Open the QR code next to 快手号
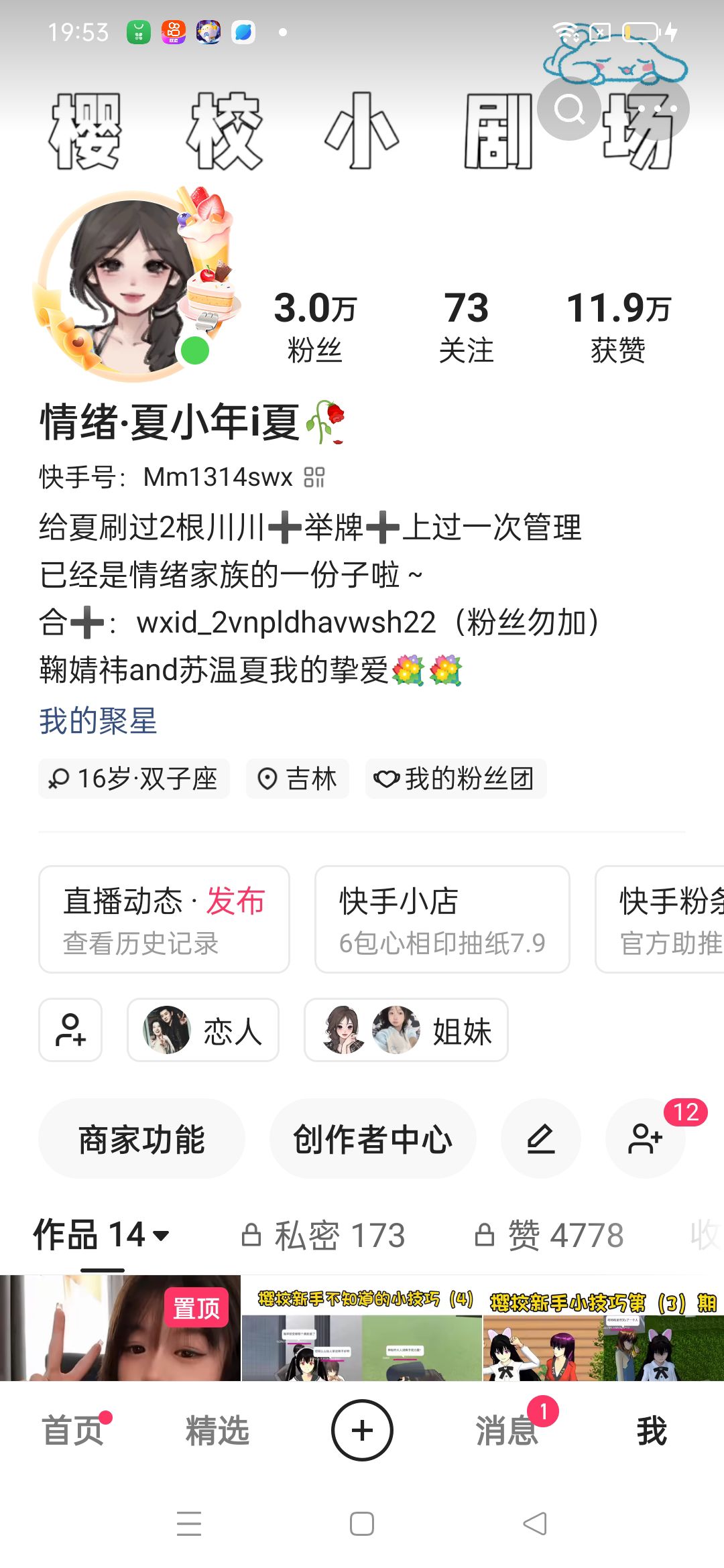The height and width of the screenshot is (1568, 724). coord(314,477)
